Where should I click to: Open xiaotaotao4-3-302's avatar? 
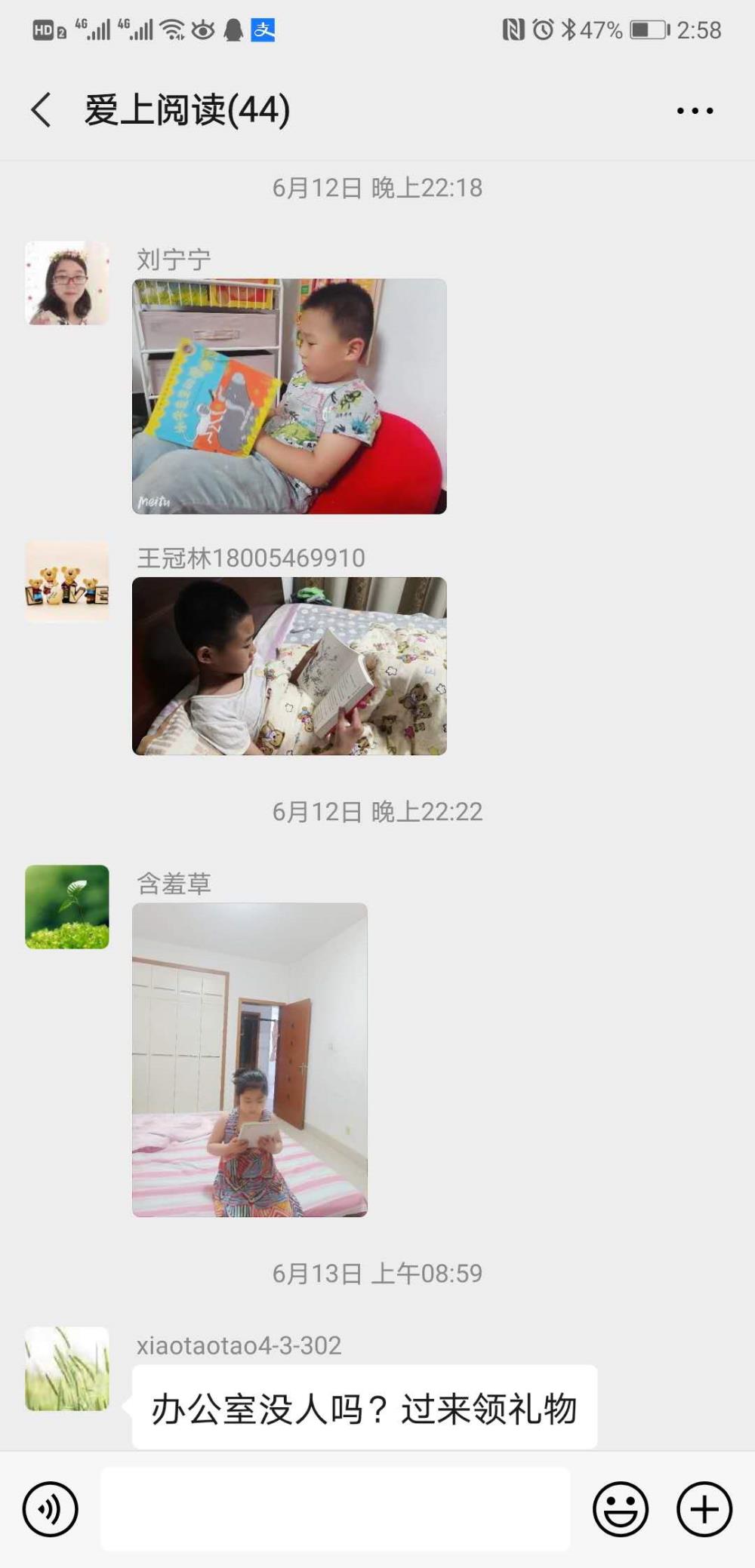point(67,1369)
